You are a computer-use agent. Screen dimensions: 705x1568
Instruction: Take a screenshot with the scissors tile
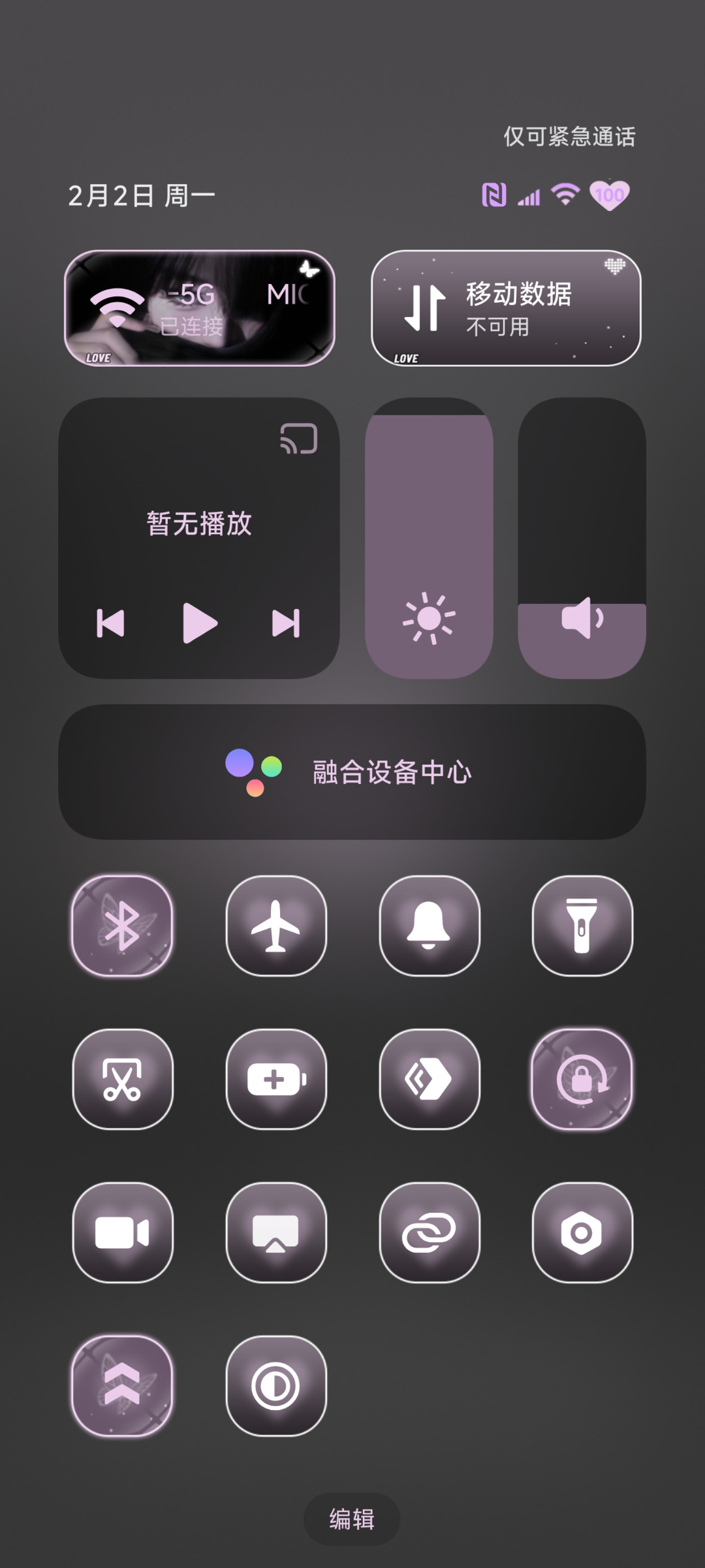(122, 1079)
